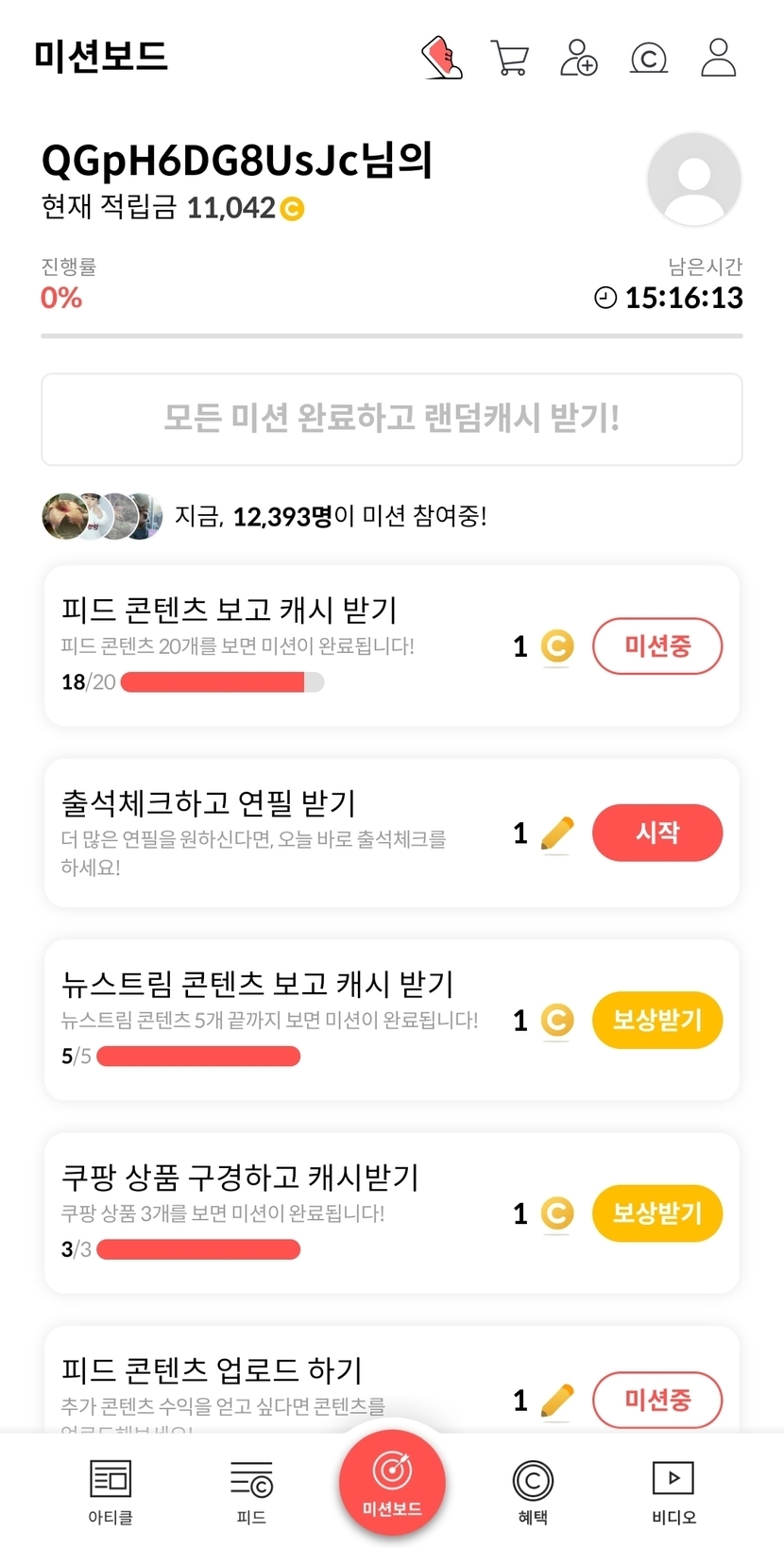Open the shopping cart
The image size is (784, 1548).
click(x=510, y=58)
